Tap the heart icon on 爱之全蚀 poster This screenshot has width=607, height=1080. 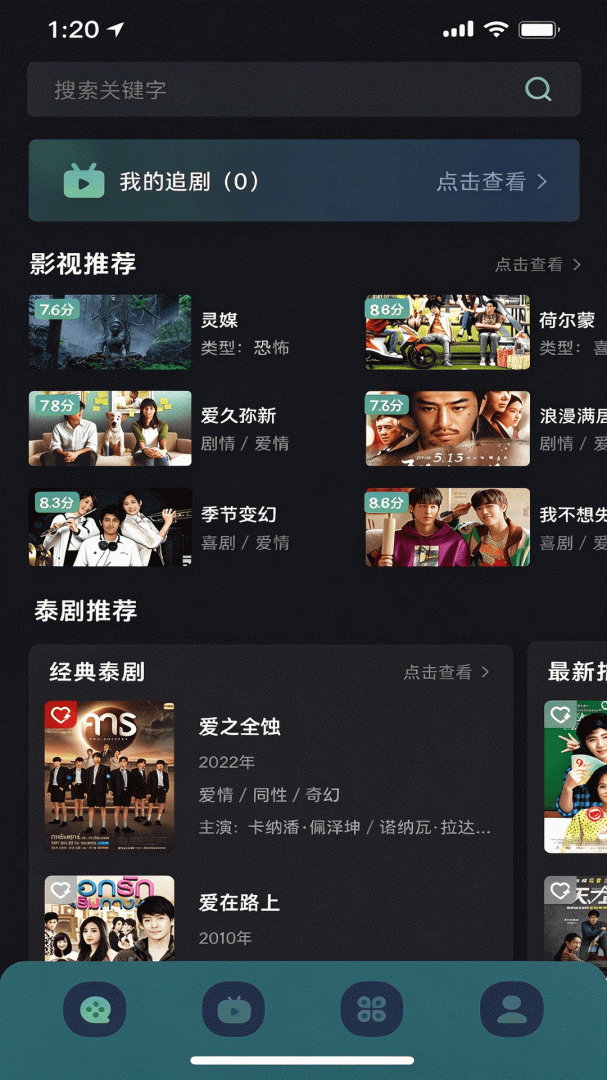pyautogui.click(x=60, y=714)
